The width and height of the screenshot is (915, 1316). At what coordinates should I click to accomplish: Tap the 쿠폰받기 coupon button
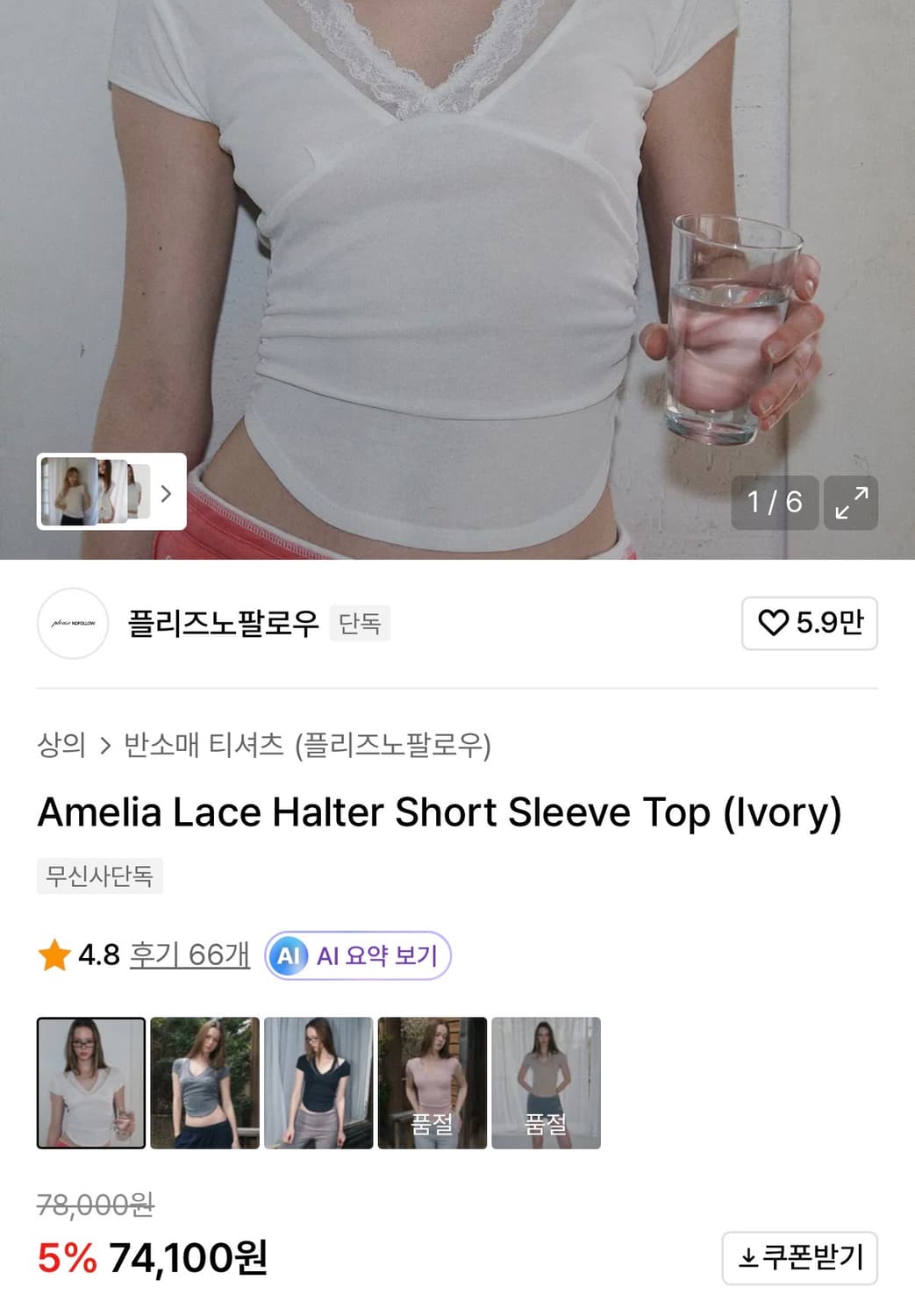pos(798,1257)
